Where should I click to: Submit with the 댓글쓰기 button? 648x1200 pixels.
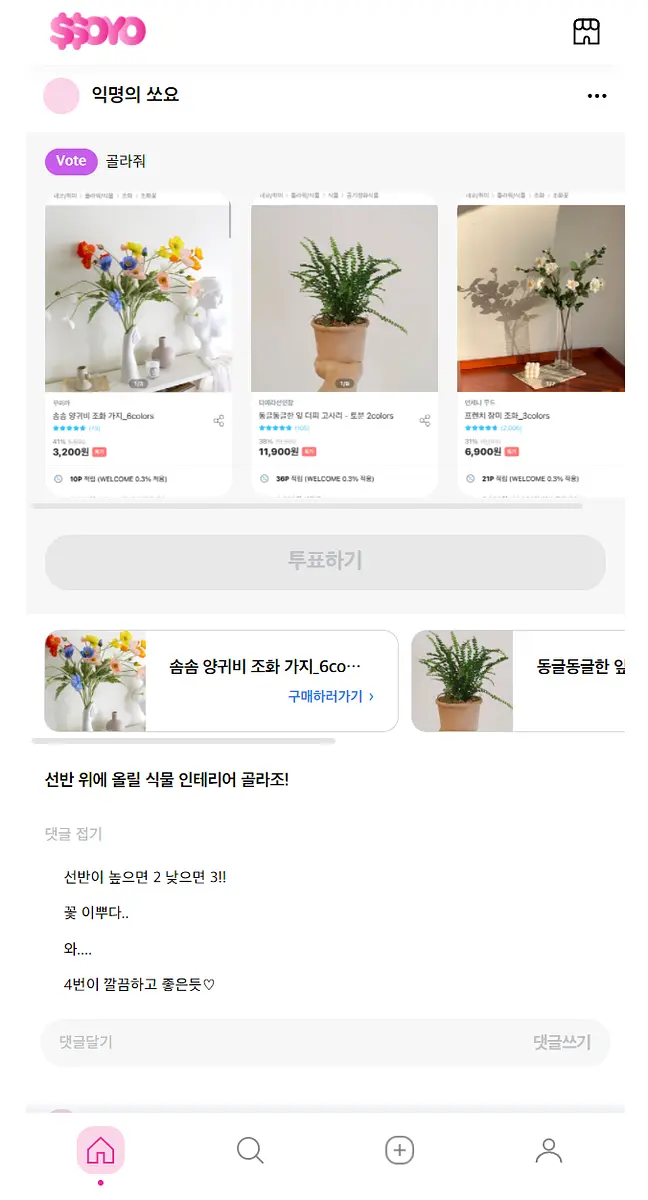(x=561, y=1042)
